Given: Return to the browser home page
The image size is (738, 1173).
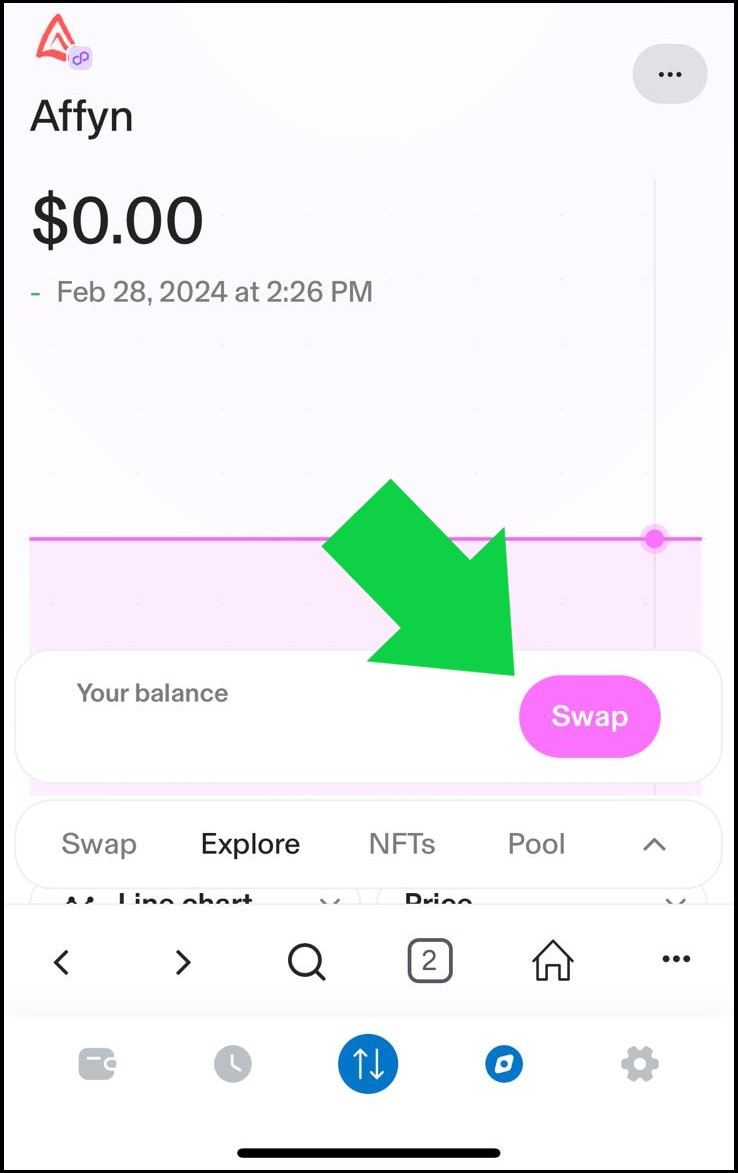Looking at the screenshot, I should (552, 962).
